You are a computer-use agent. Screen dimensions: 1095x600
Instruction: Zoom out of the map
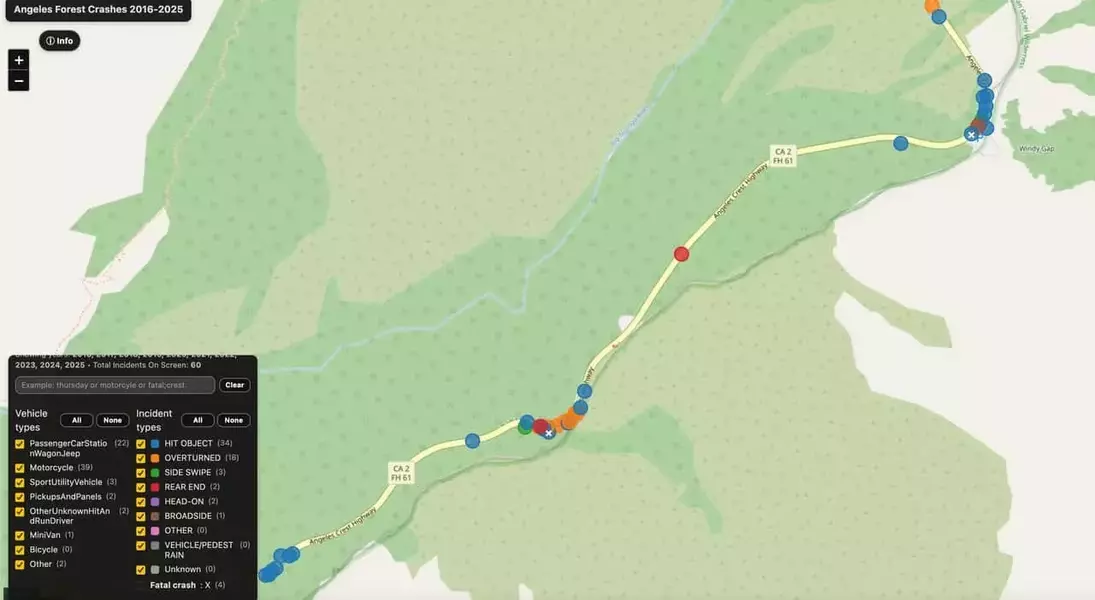click(18, 81)
